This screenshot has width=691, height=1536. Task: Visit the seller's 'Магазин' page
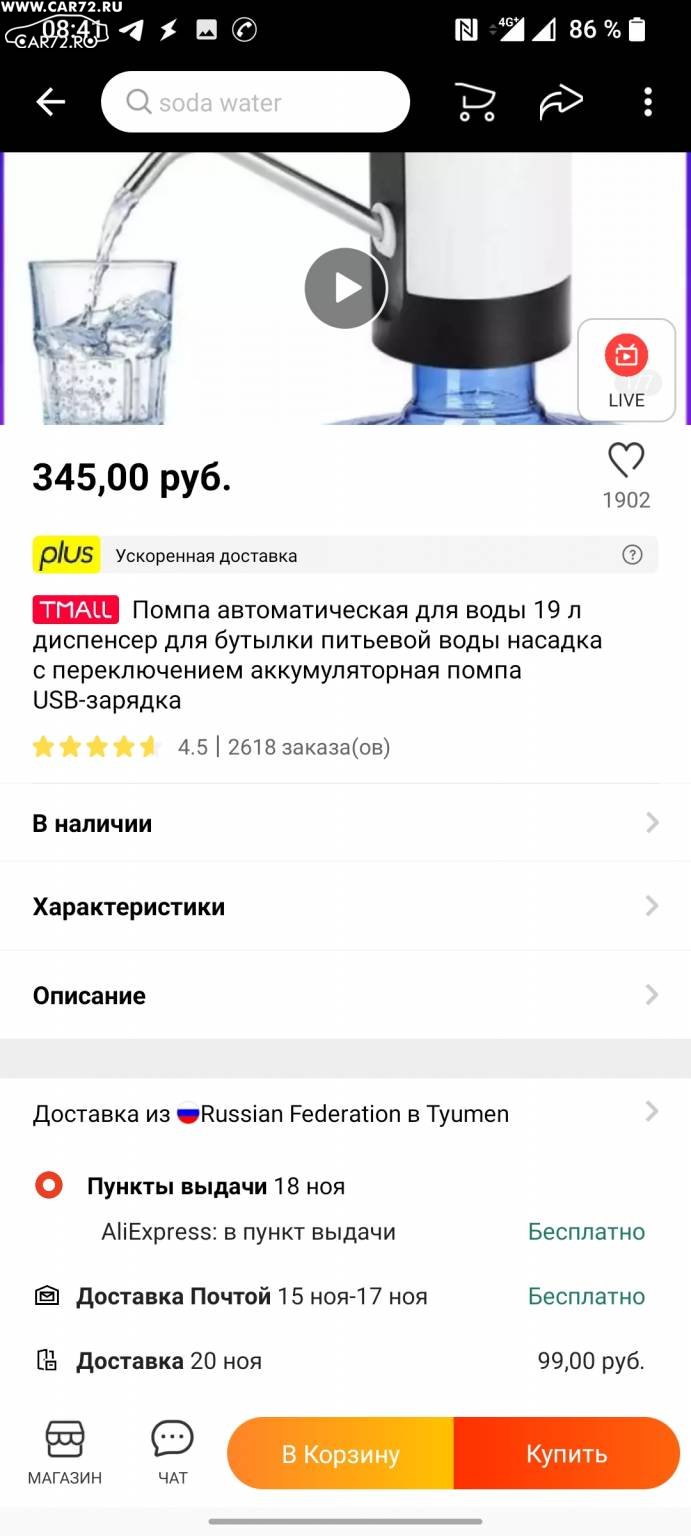(x=65, y=1453)
